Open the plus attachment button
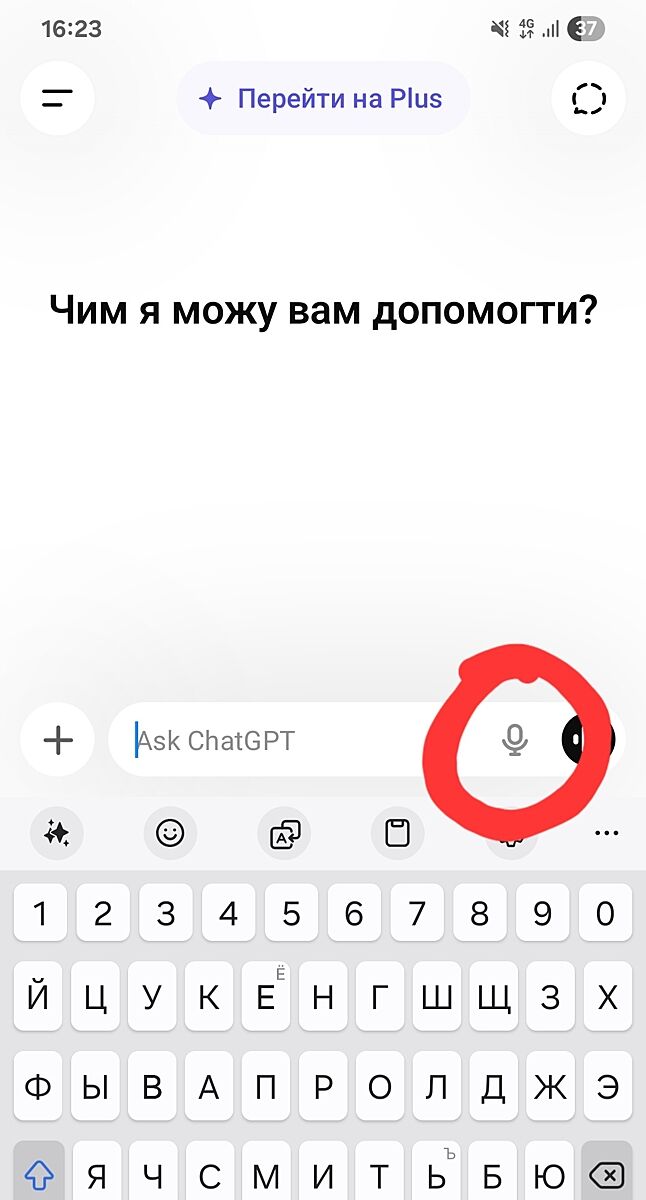The height and width of the screenshot is (1200, 646). click(58, 740)
